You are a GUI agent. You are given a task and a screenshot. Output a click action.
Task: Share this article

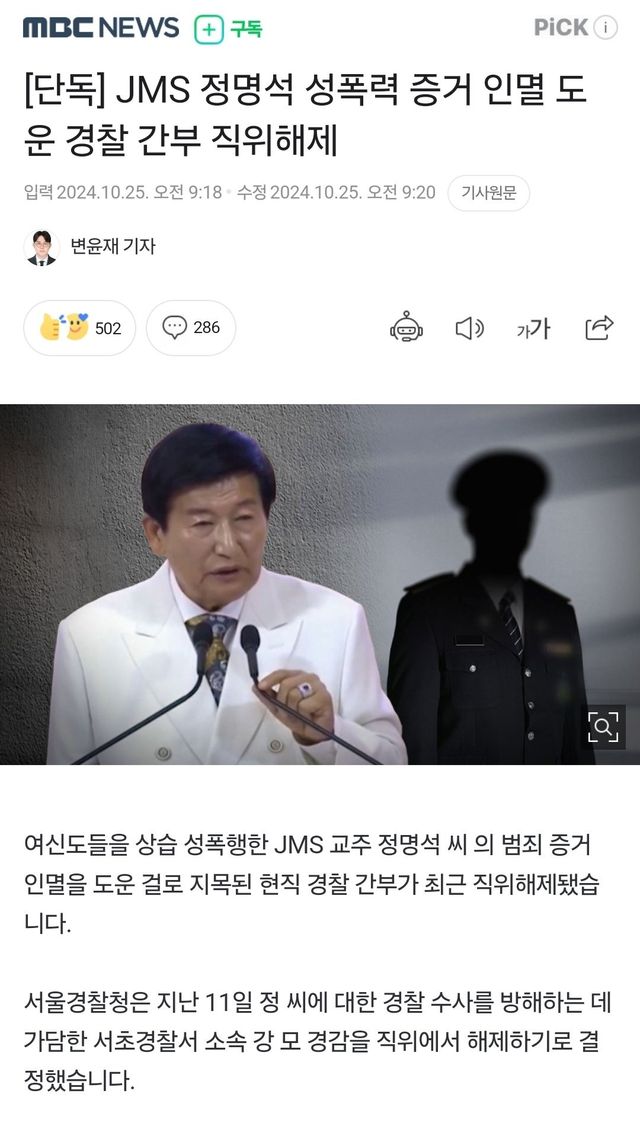point(598,328)
